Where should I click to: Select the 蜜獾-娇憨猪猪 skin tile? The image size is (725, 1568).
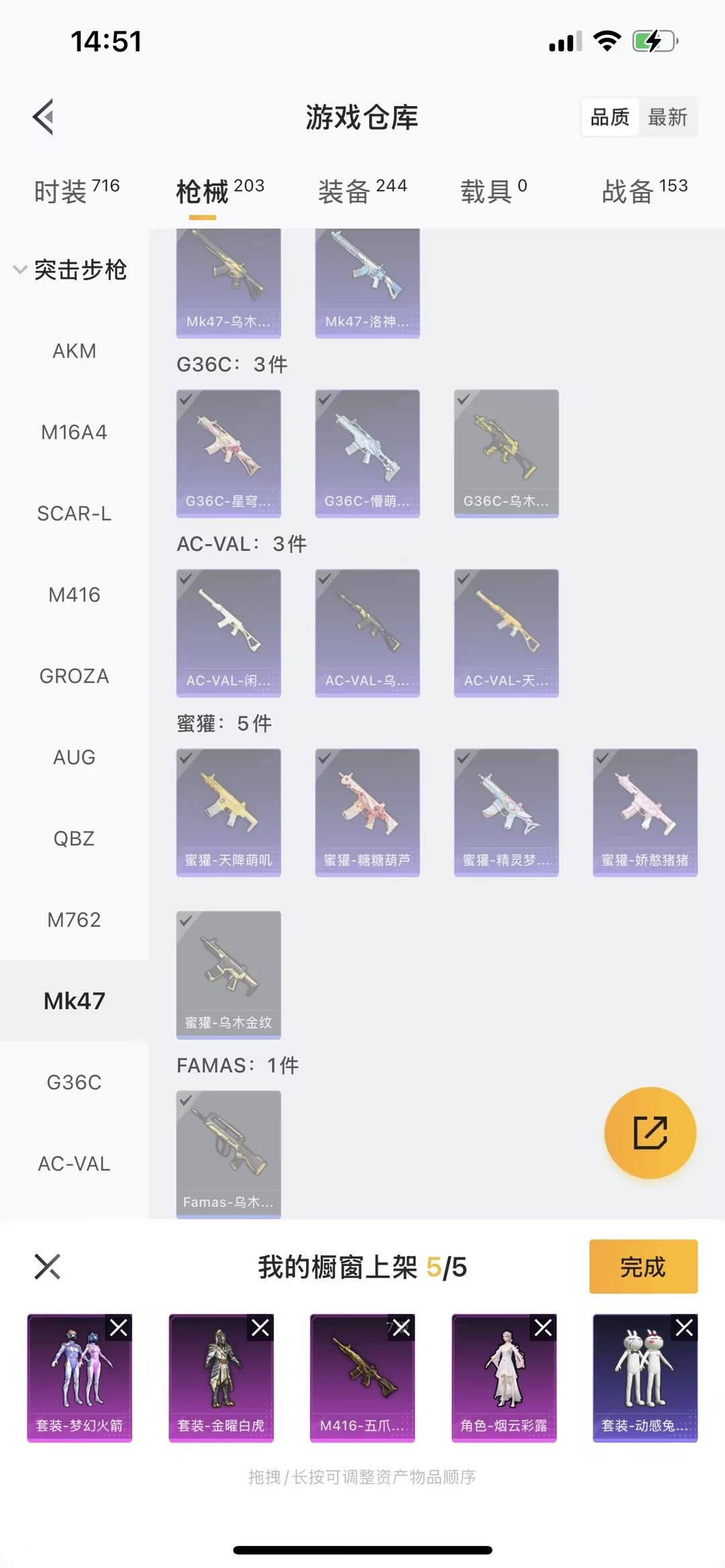point(645,813)
